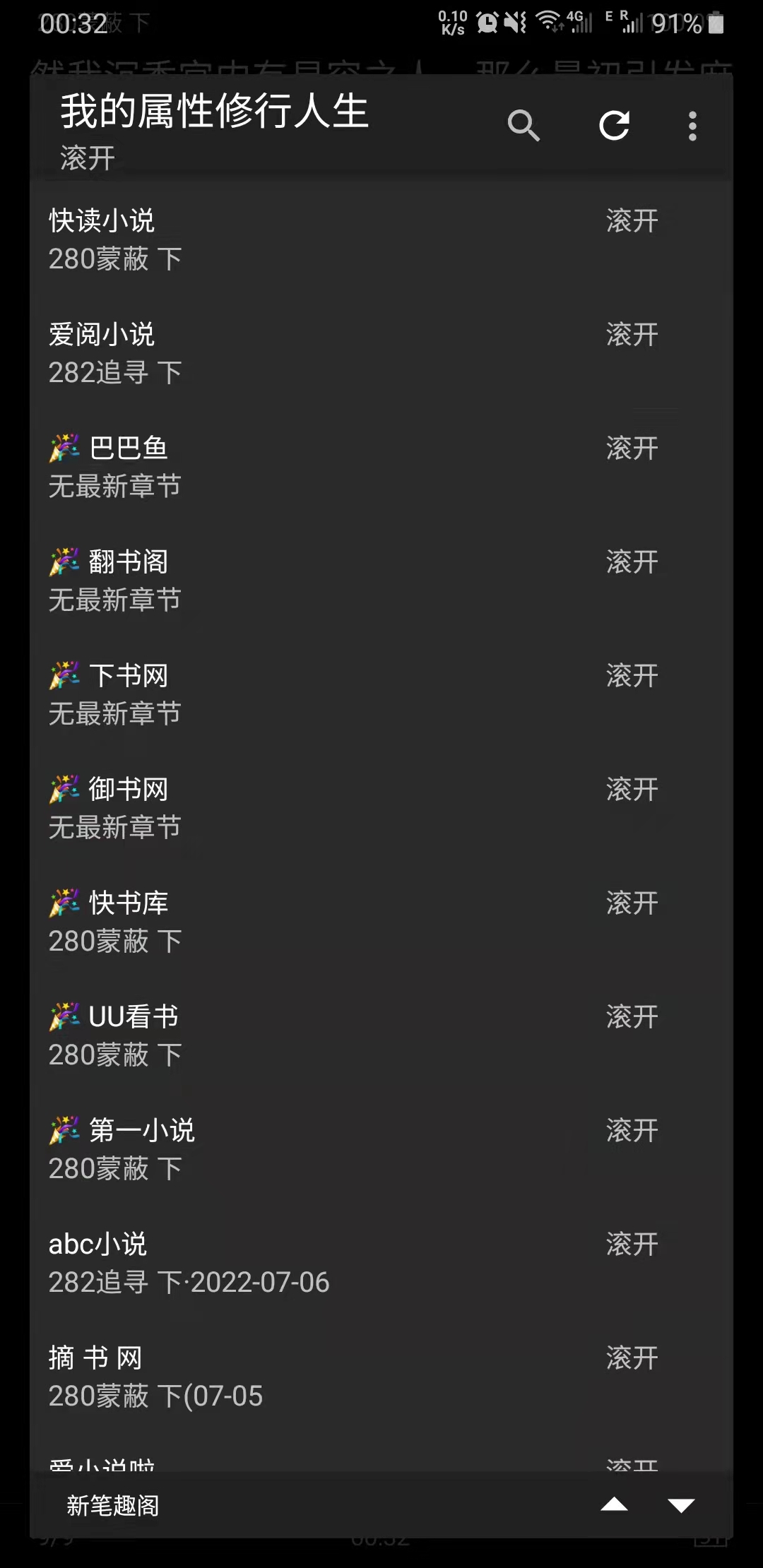The height and width of the screenshot is (1568, 763).
Task: Open the 滚开 chapter link beside 快读小说
Action: point(632,220)
